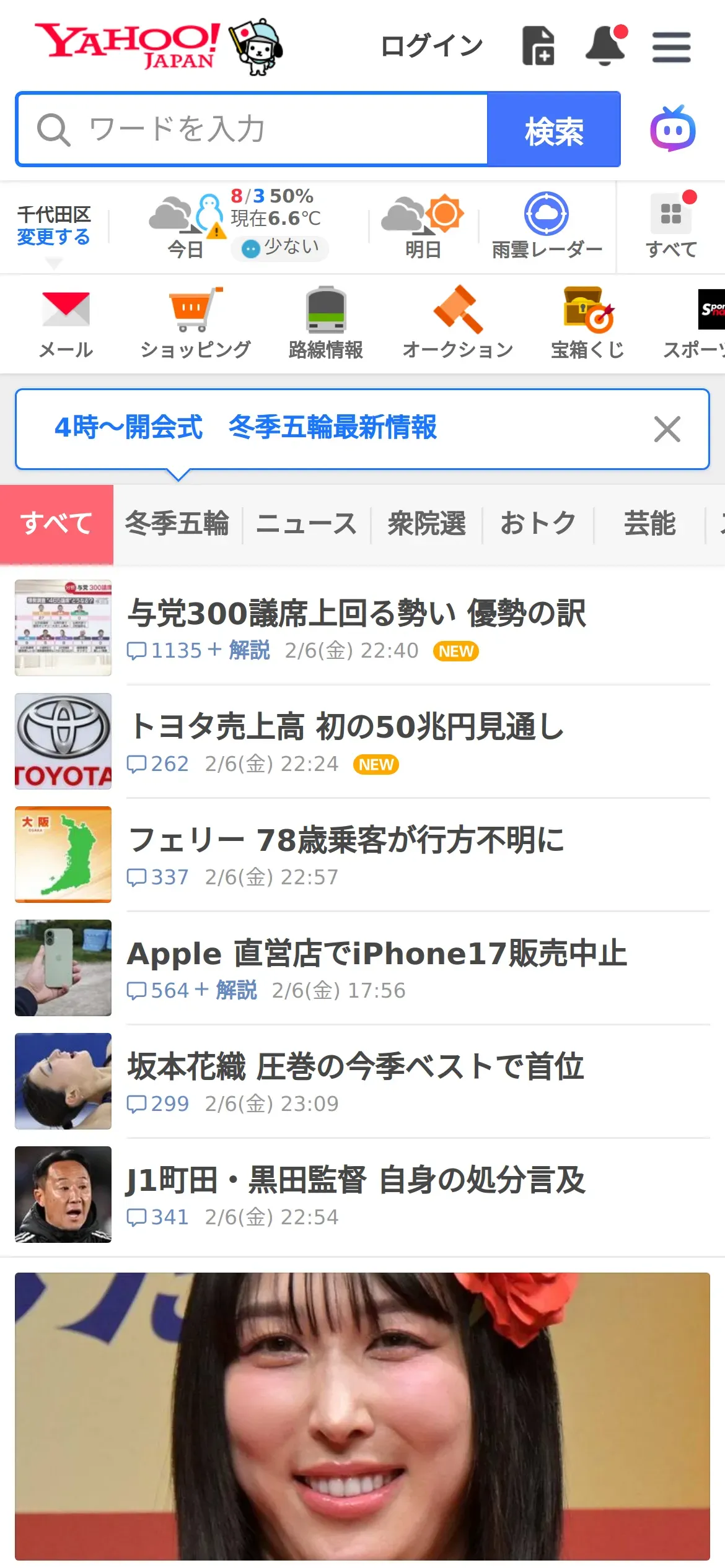Switch to the ニュース tab
The width and height of the screenshot is (725, 1568).
click(x=306, y=523)
